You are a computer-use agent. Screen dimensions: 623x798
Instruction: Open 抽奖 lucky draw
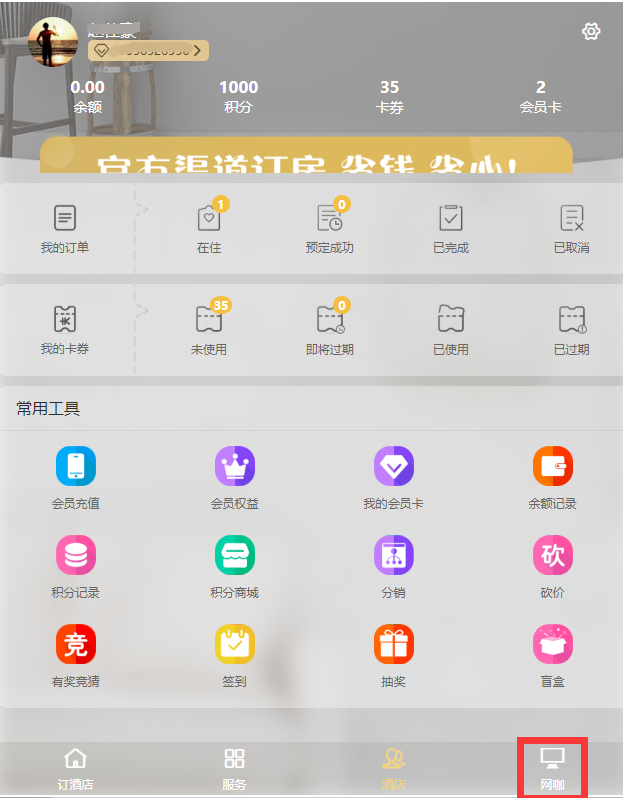[393, 655]
